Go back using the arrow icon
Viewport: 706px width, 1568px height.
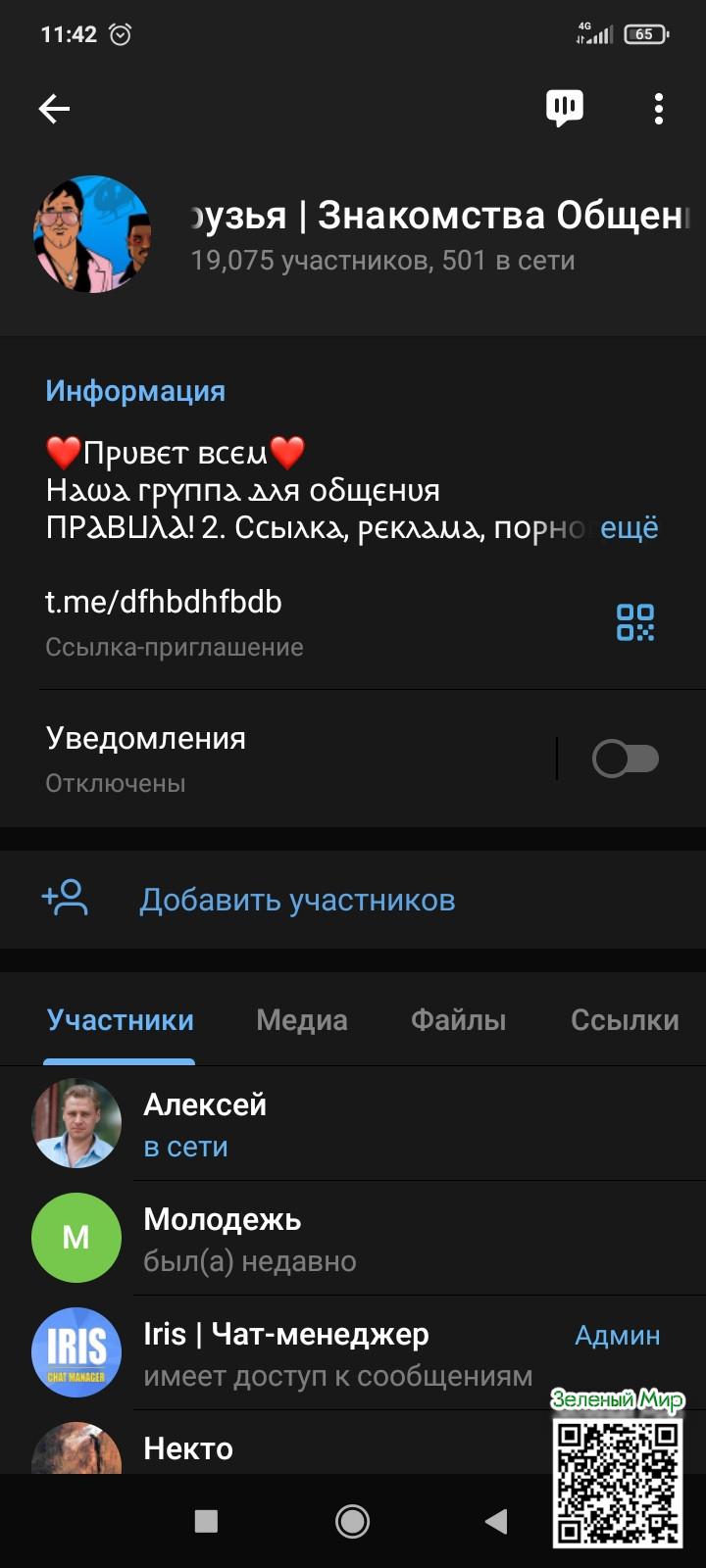pyautogui.click(x=54, y=109)
